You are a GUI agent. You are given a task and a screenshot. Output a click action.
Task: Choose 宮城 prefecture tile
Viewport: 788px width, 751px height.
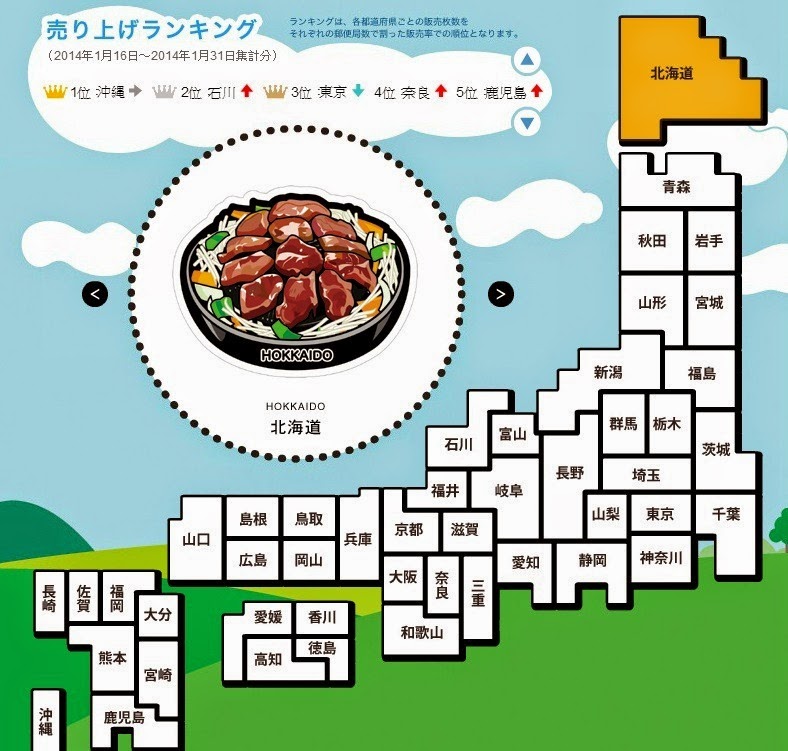pyautogui.click(x=709, y=301)
